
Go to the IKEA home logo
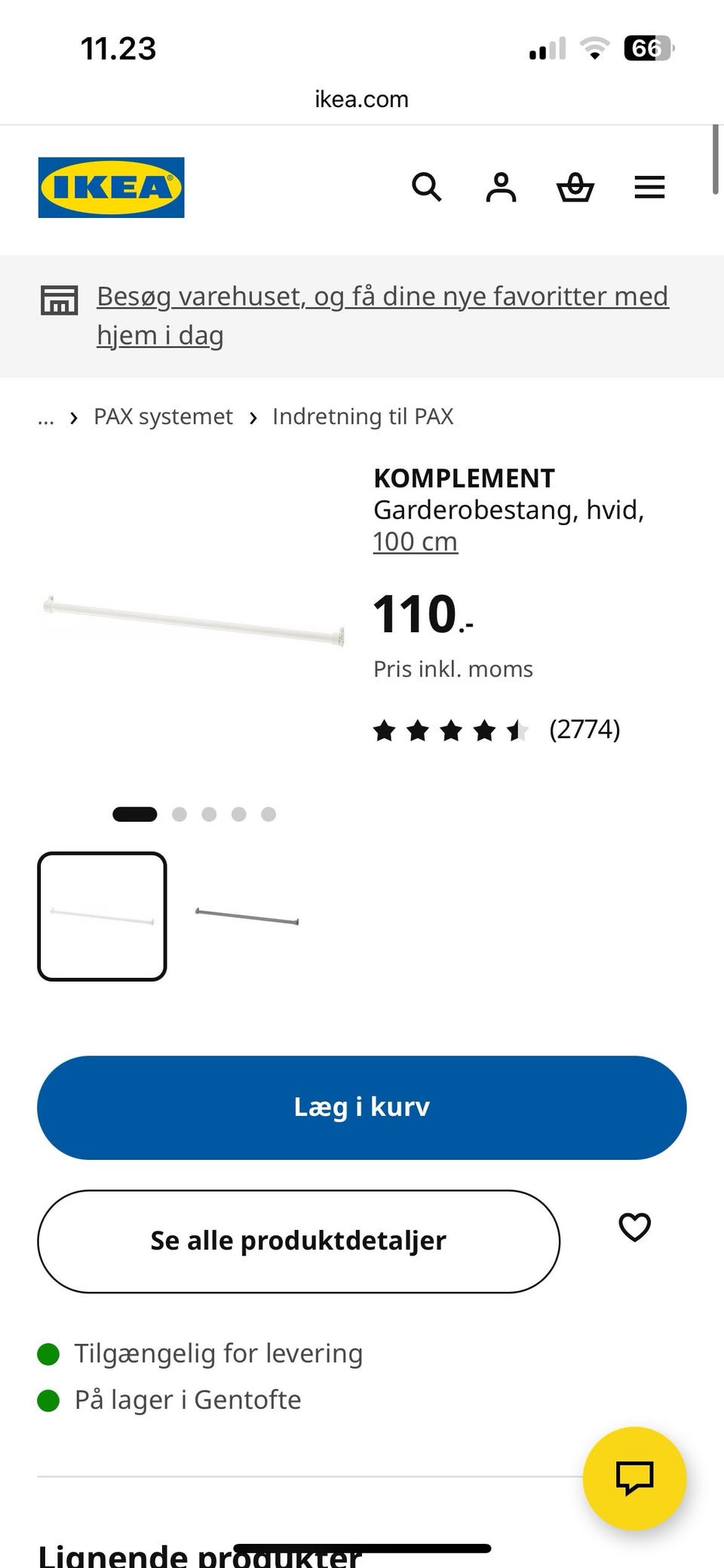coord(111,187)
